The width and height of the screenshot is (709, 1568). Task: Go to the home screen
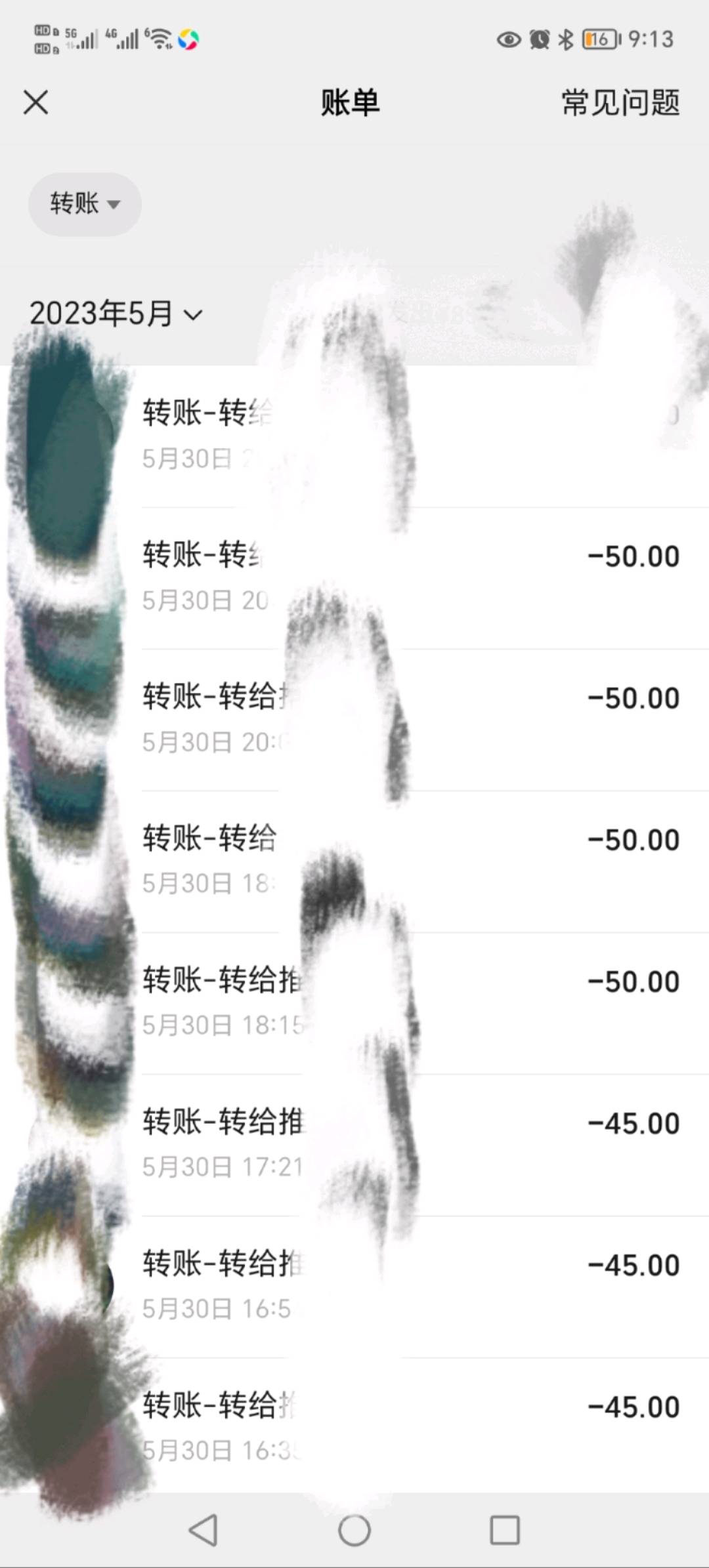coord(354,1530)
